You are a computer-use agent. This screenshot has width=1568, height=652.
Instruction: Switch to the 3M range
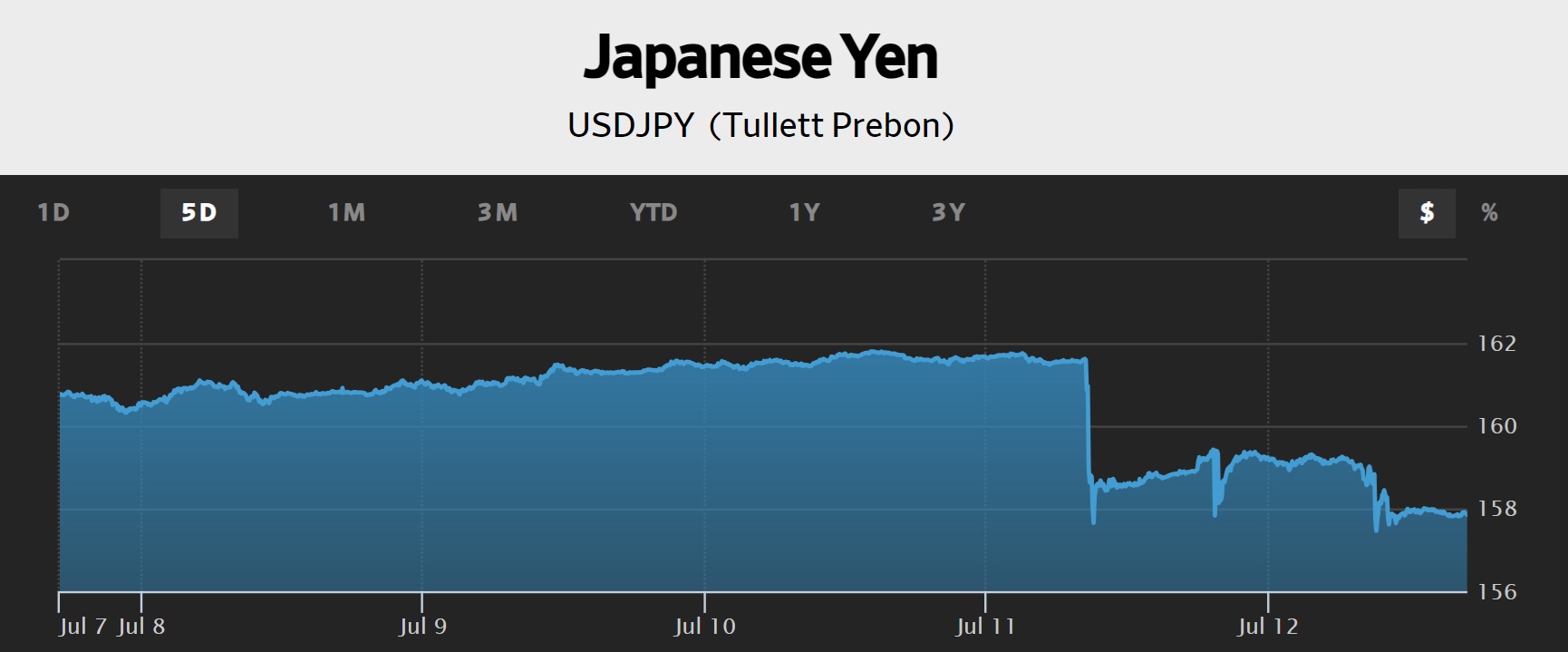498,213
